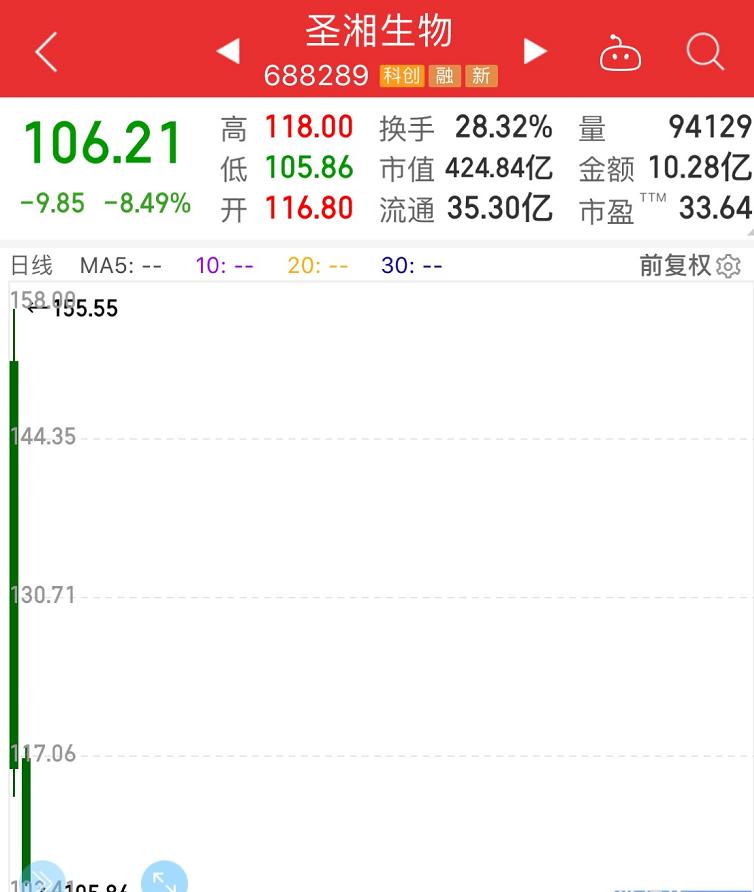Tap the back arrow to exit stock page
This screenshot has width=754, height=892.
point(44,50)
